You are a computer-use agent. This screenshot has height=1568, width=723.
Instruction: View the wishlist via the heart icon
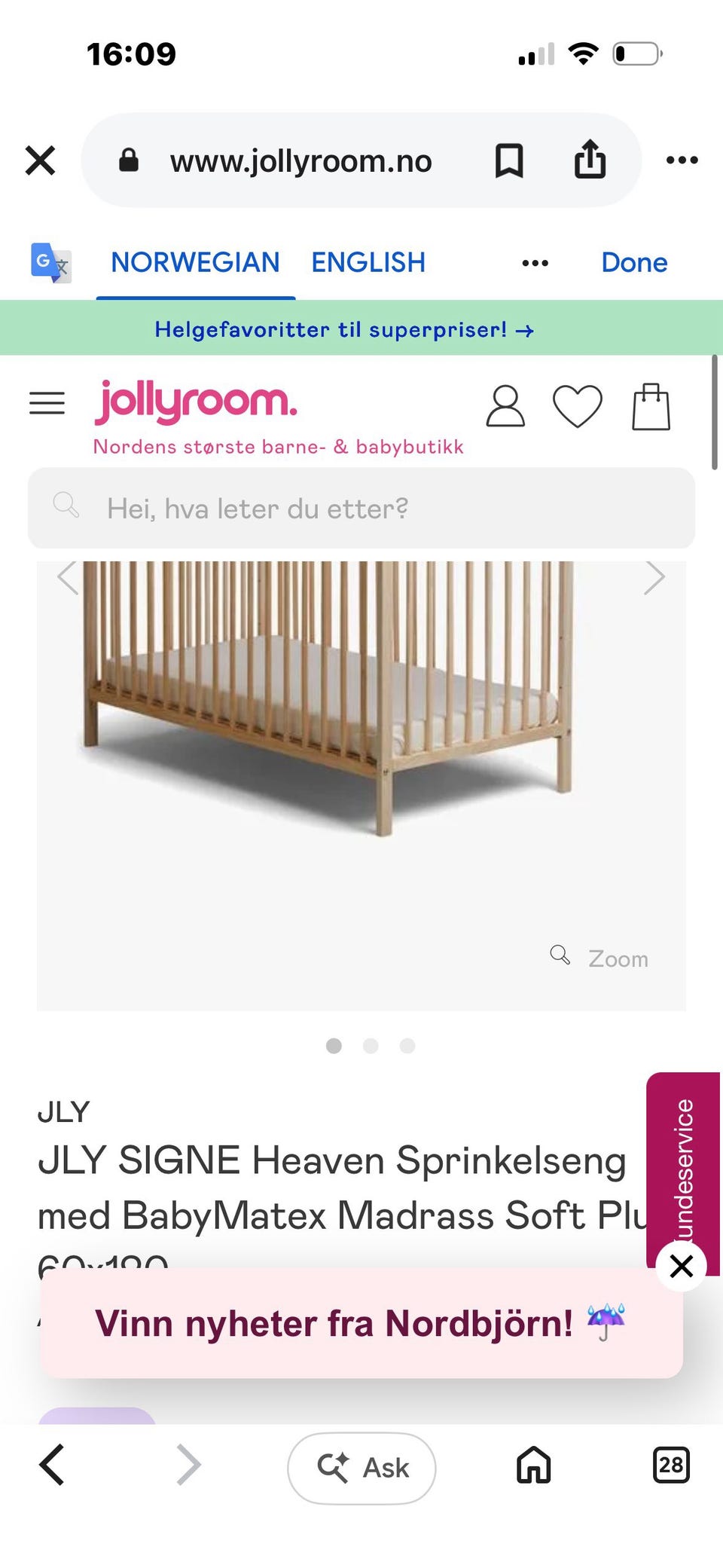578,406
